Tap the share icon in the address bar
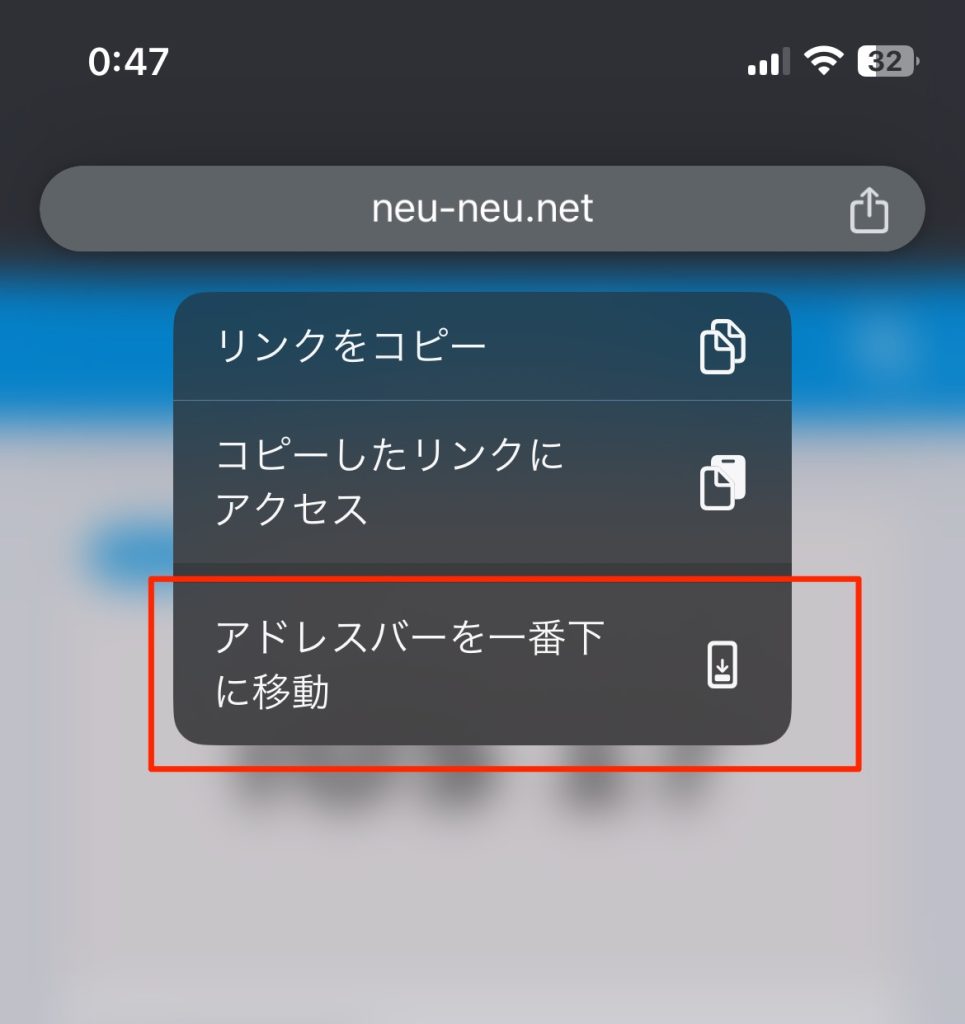965x1024 pixels. point(868,210)
